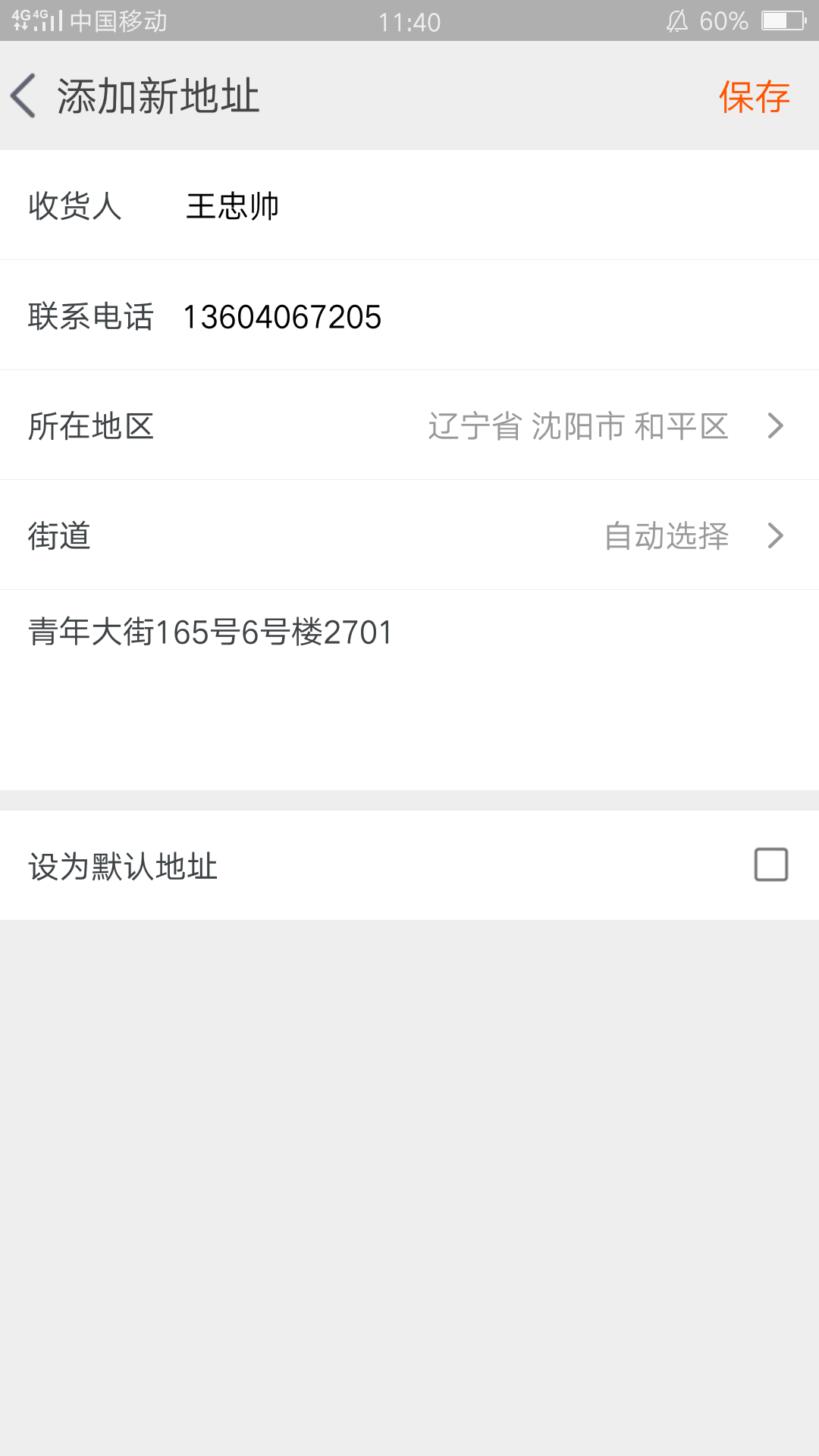Open the 所在地区 region picker
The width and height of the screenshot is (819, 1456).
tap(409, 425)
